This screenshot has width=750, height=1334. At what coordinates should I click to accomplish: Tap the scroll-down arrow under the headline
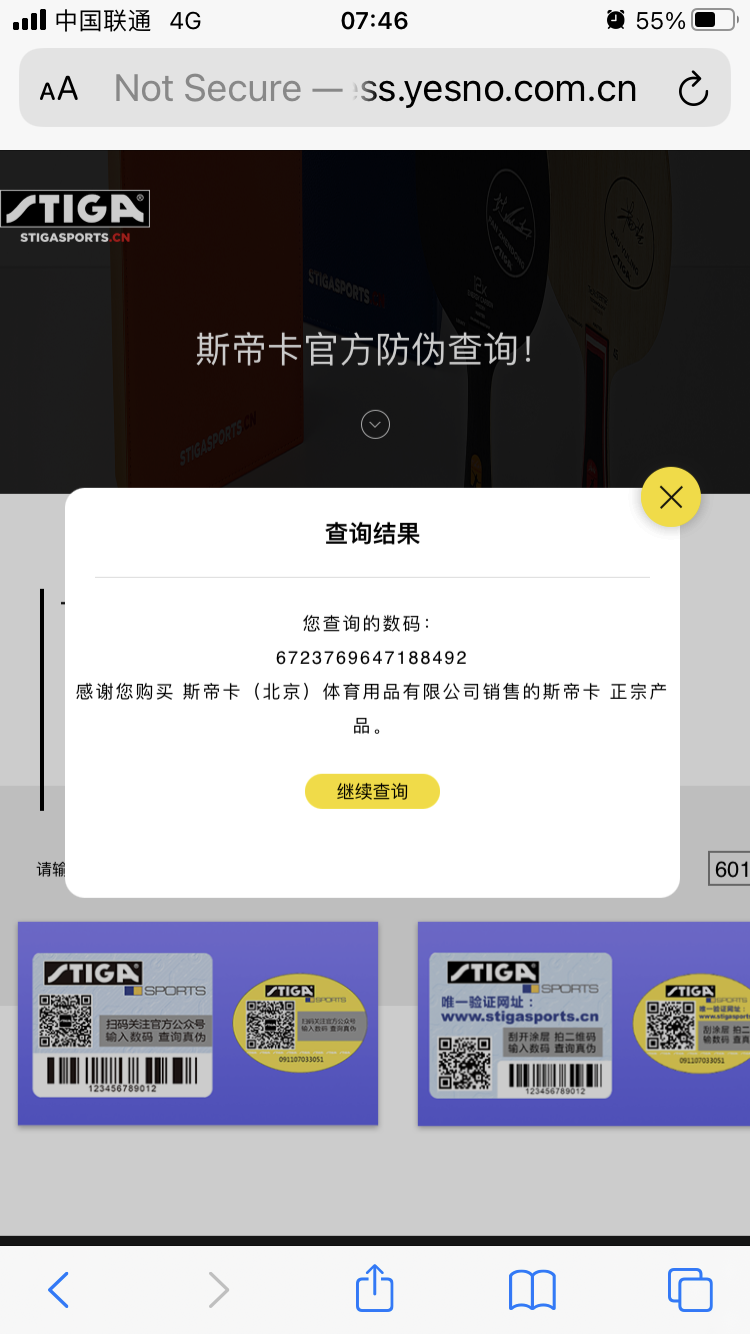375,425
